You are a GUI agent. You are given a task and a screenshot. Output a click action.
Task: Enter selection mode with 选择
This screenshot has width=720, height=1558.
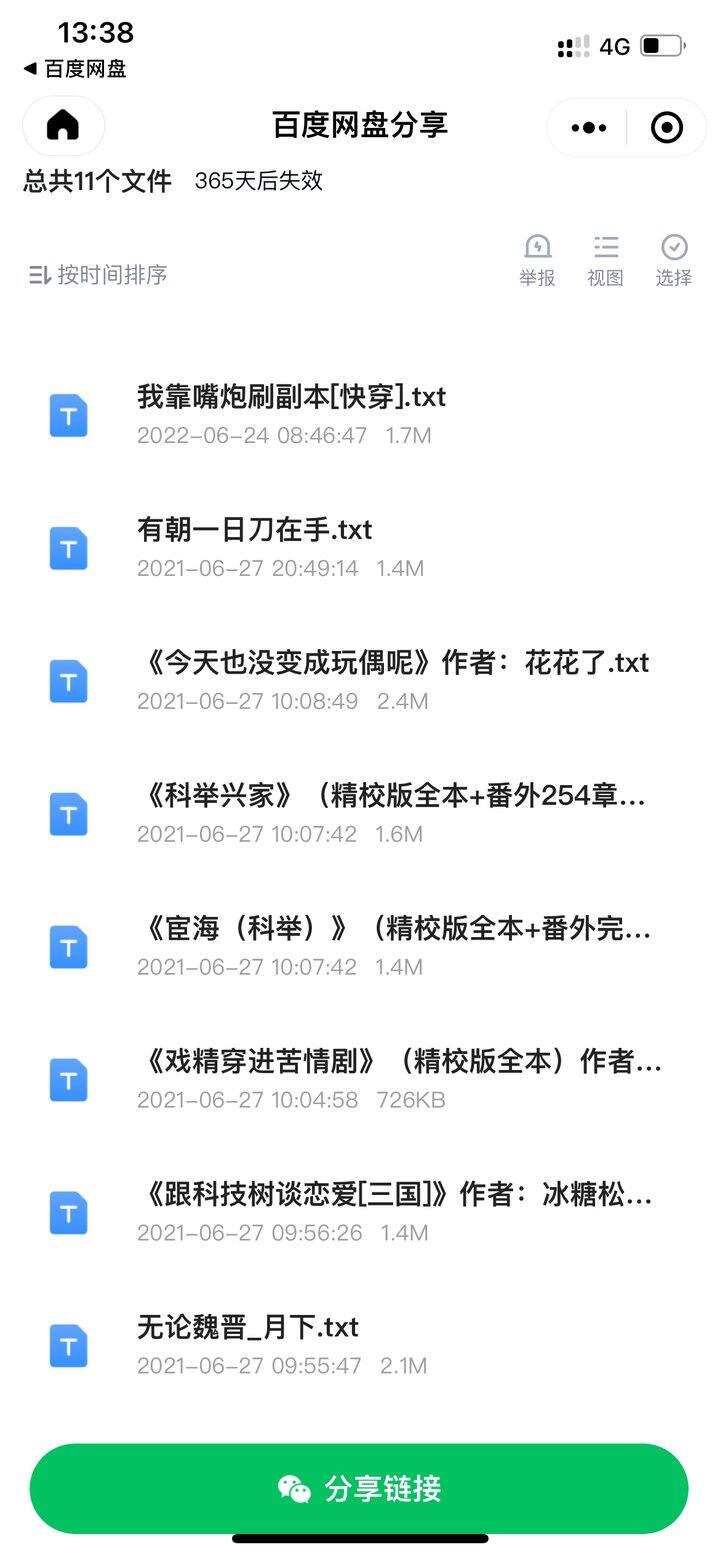pos(674,260)
